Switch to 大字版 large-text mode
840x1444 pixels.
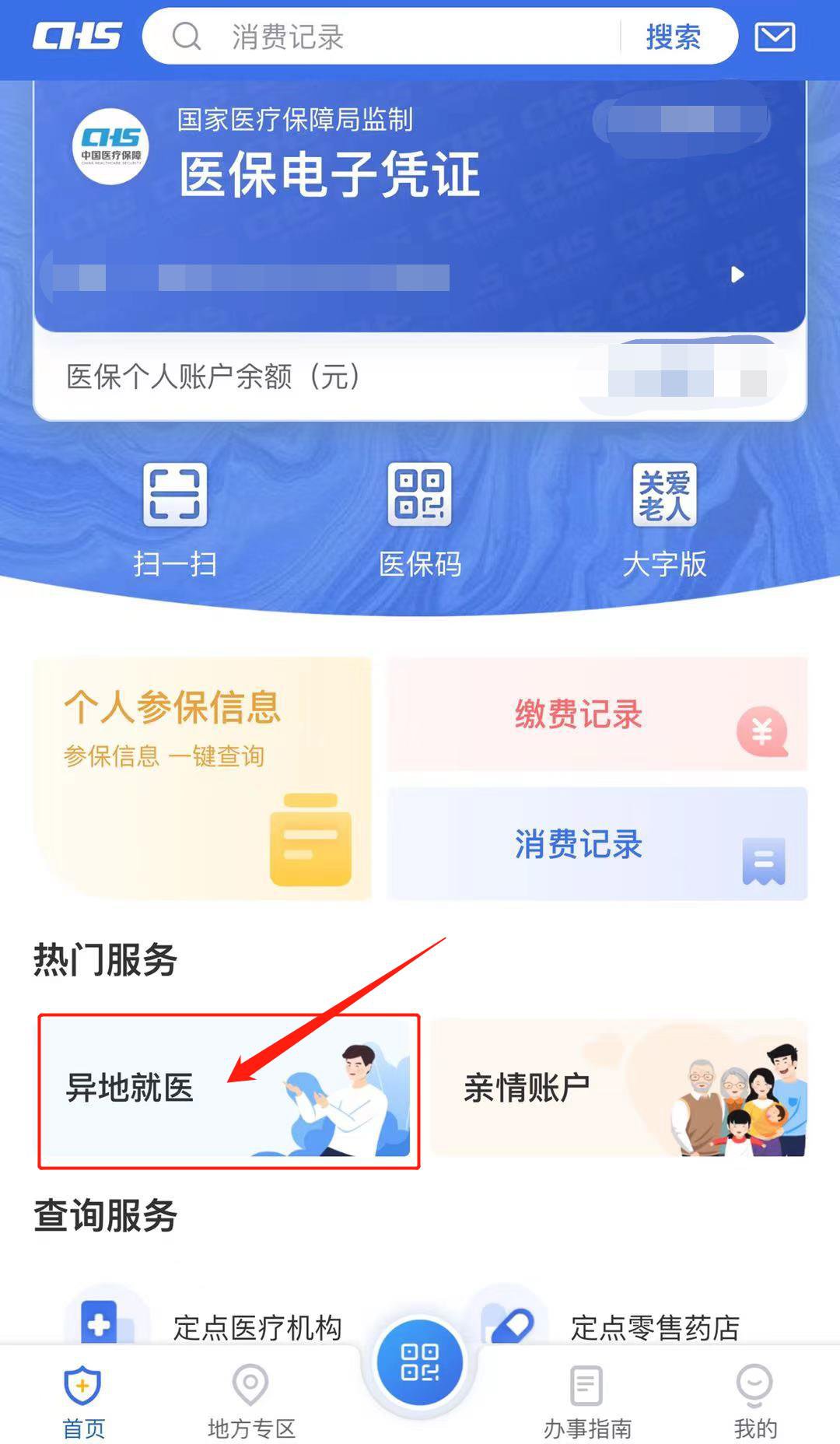click(x=664, y=517)
